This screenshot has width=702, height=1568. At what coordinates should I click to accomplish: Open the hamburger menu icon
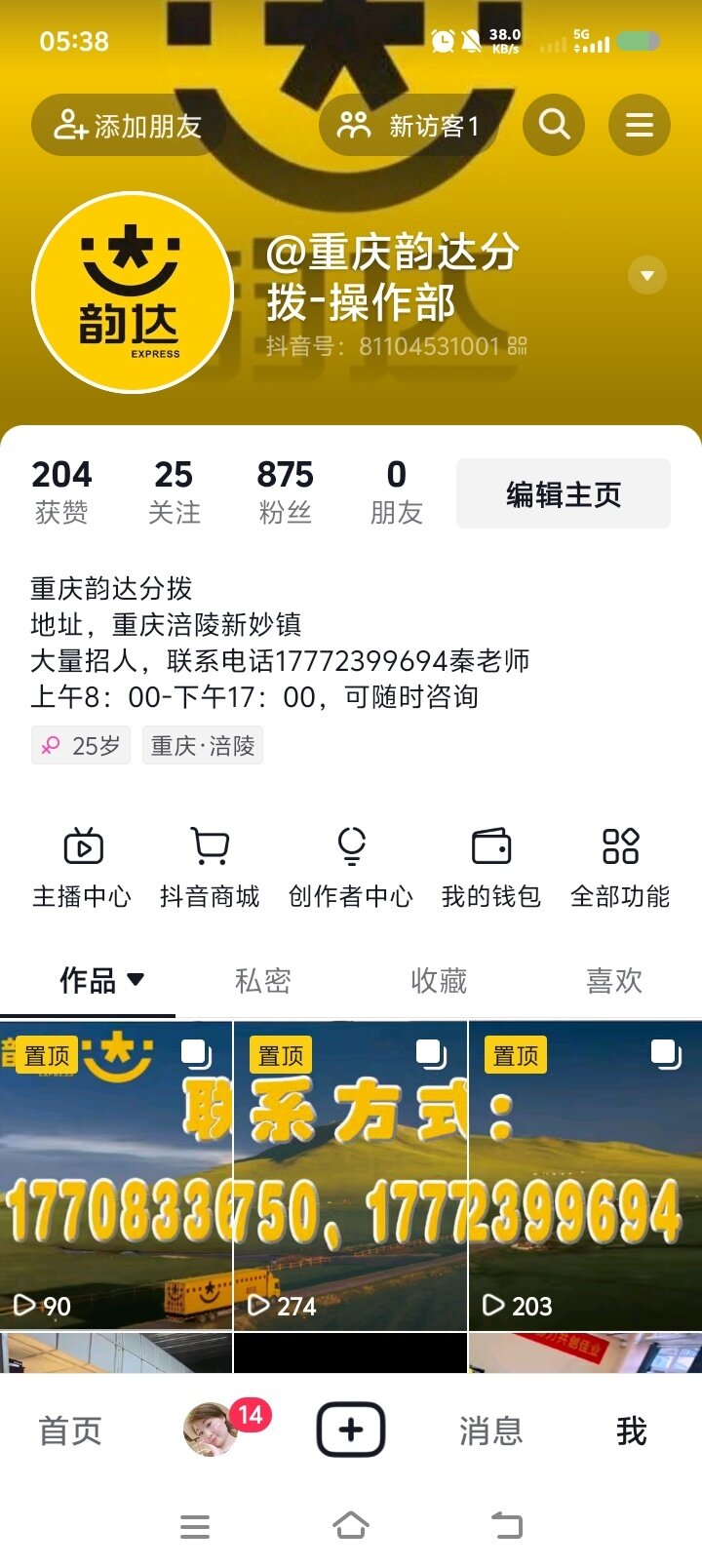639,125
